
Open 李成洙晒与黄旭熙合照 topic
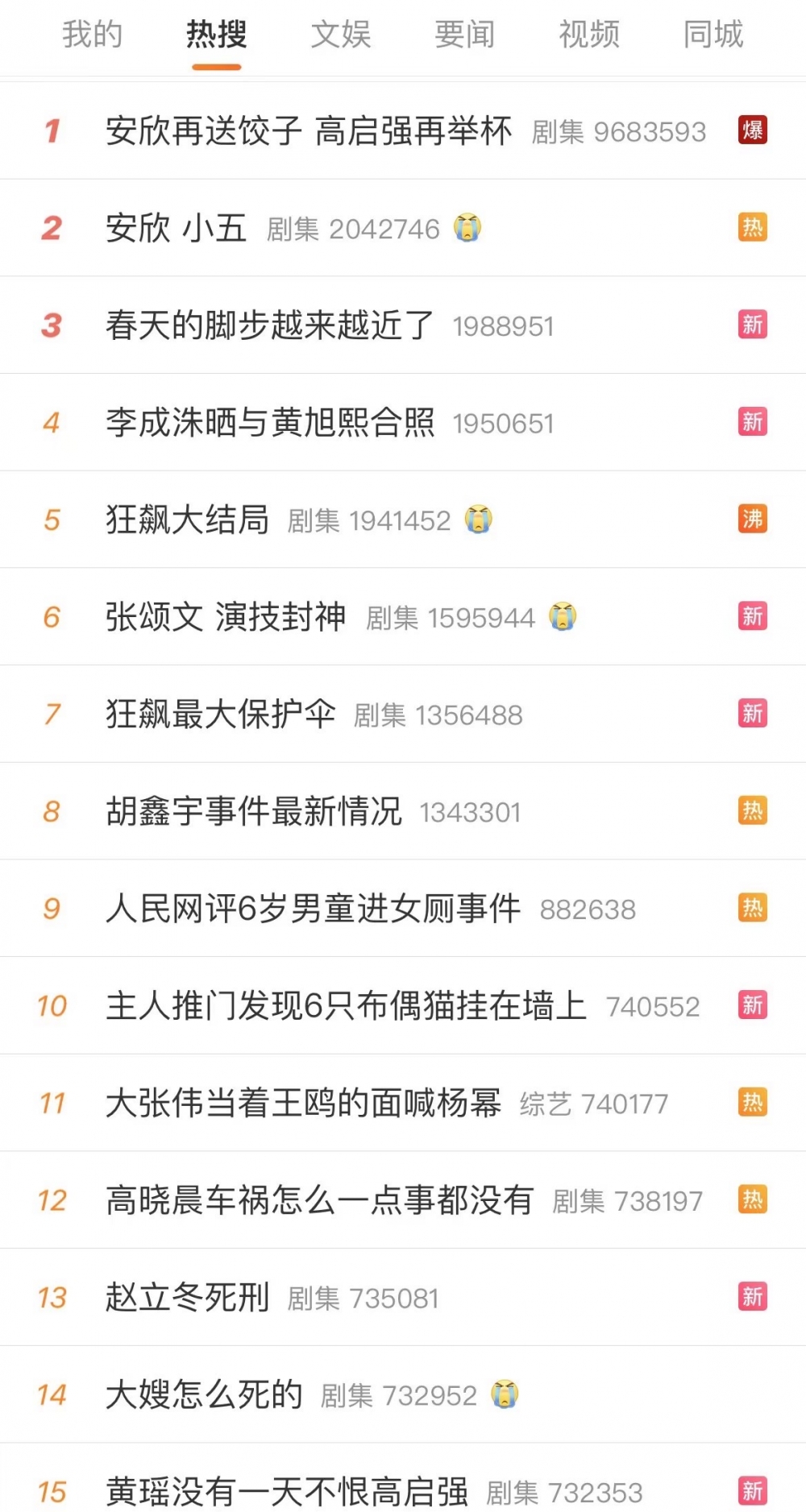coord(270,423)
